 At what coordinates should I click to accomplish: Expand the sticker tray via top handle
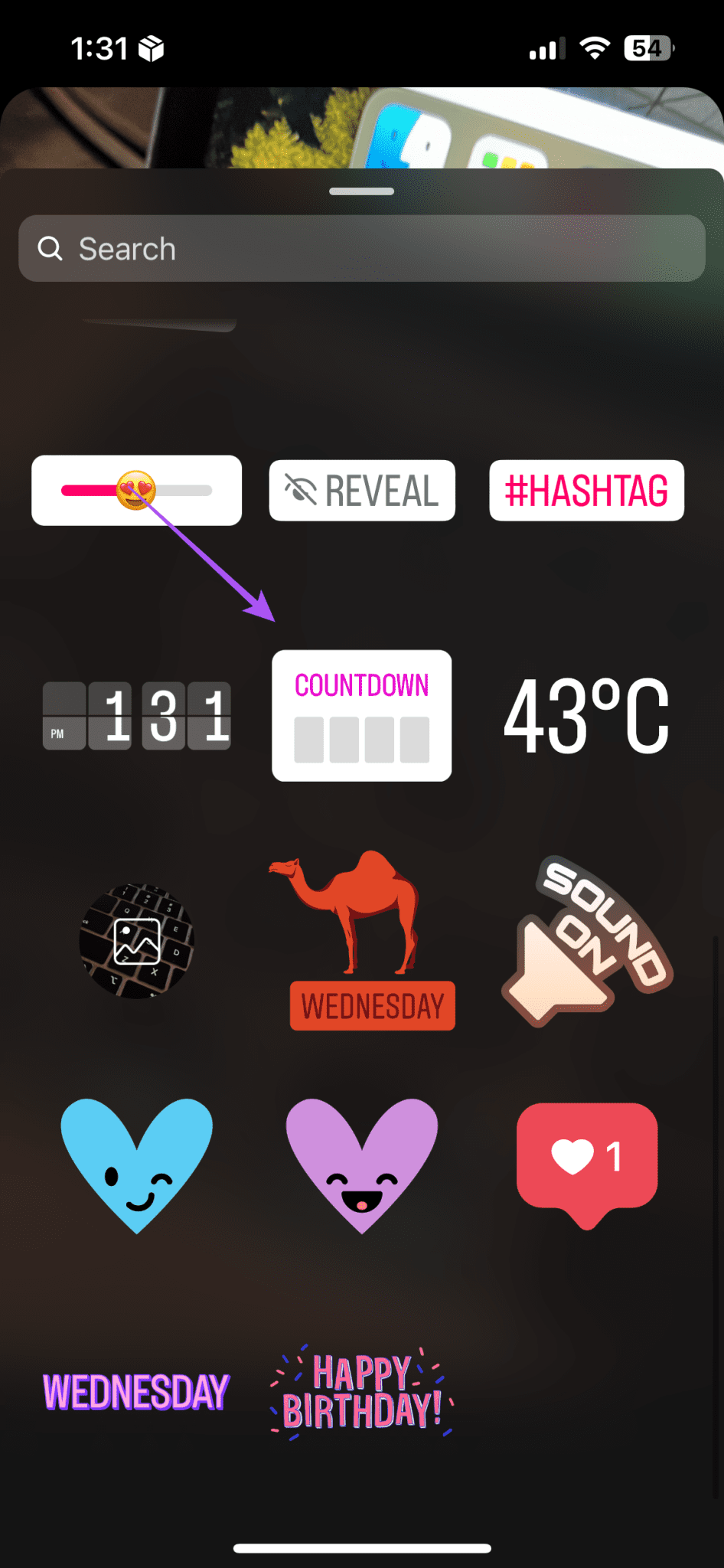click(360, 191)
